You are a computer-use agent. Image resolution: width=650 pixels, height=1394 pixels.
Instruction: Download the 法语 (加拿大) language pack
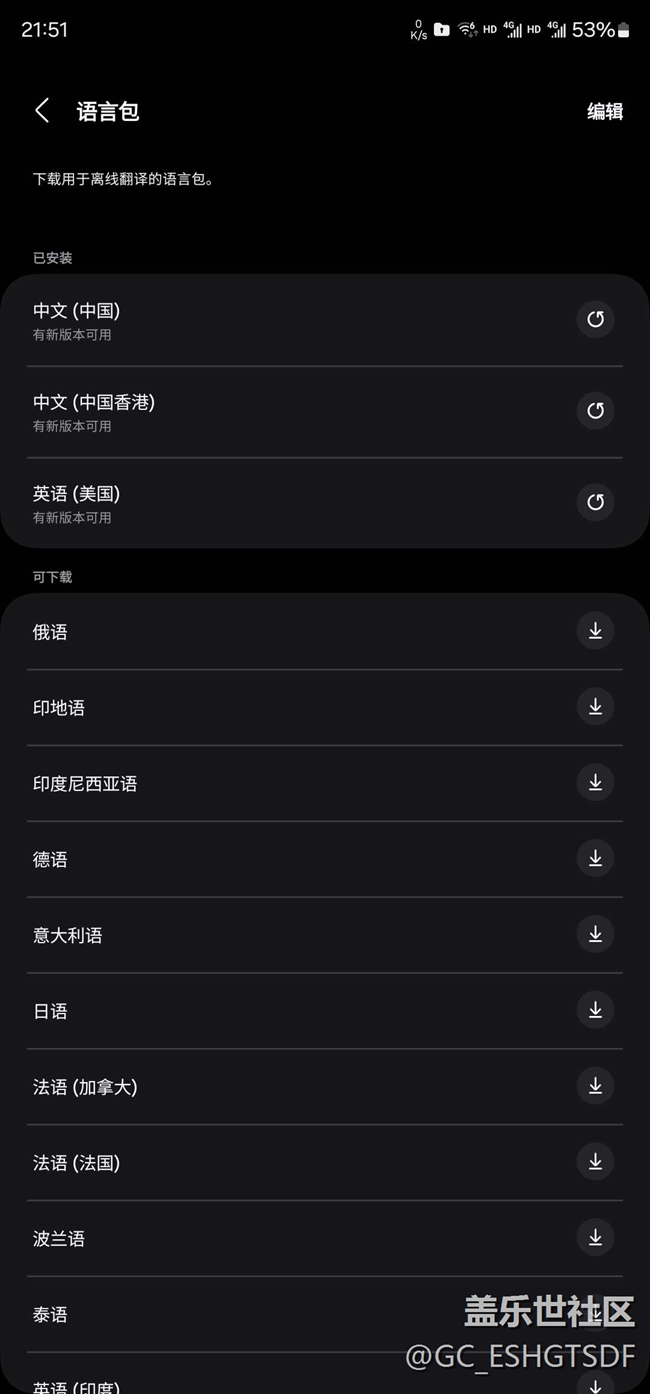click(x=595, y=1086)
